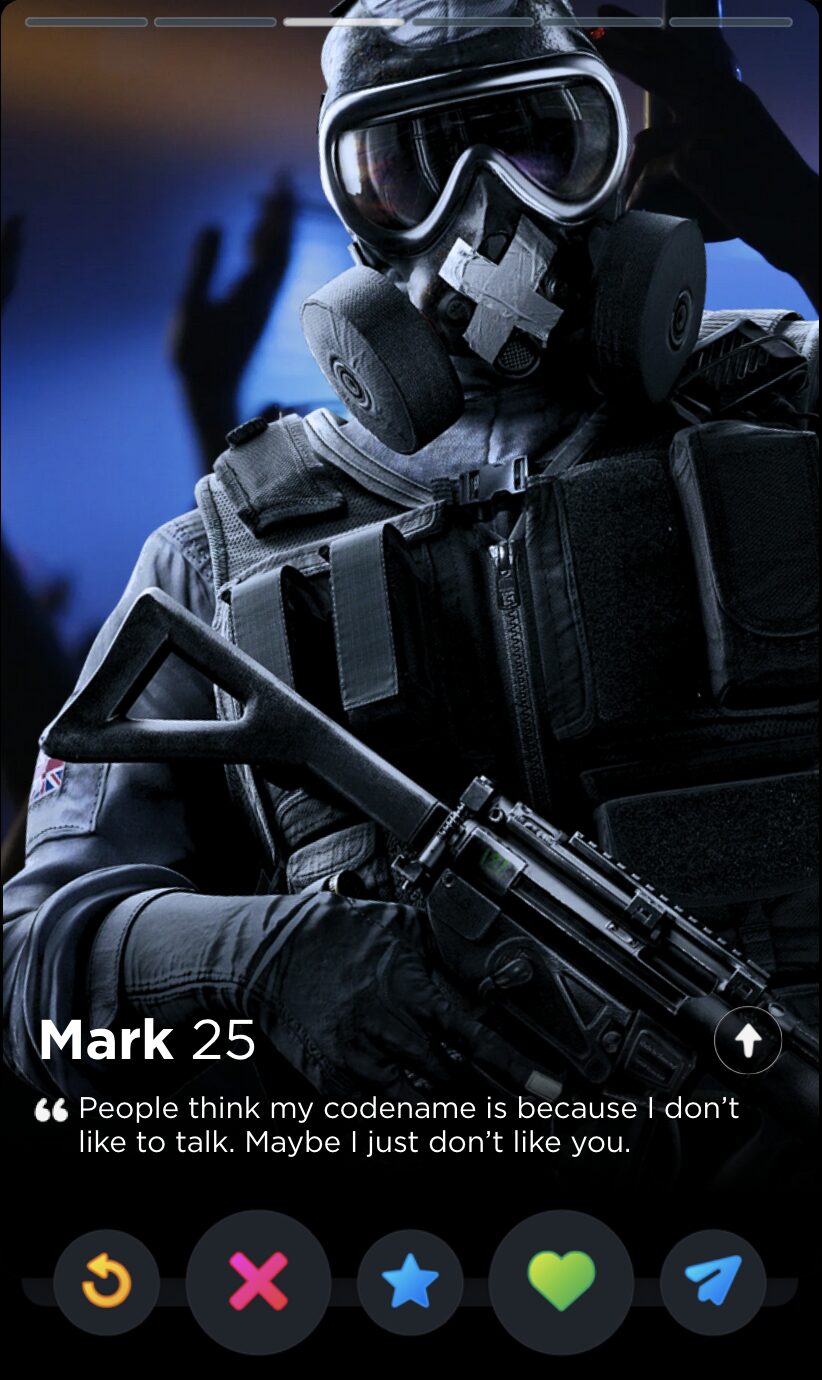822x1380 pixels.
Task: Jump to the first photo indicator segment
Action: (86, 21)
